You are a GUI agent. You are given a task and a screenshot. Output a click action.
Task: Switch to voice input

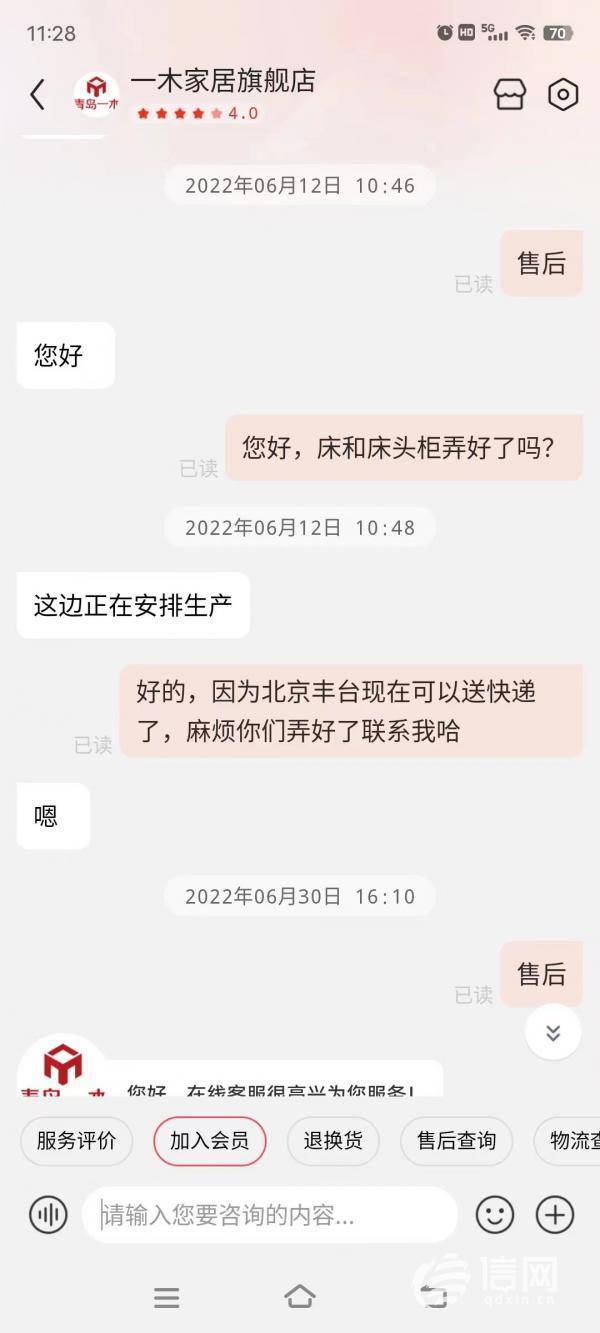tap(48, 1215)
